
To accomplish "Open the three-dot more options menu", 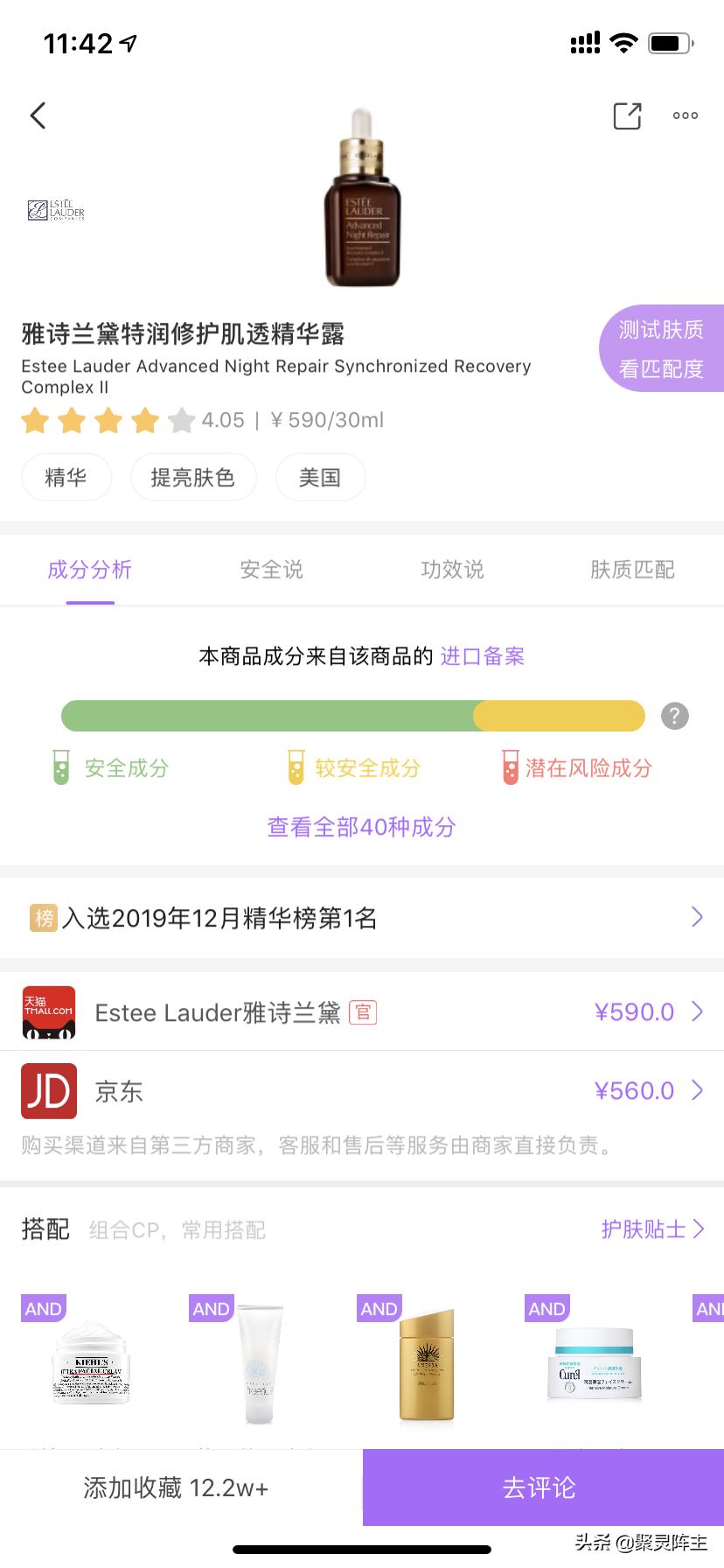I will point(685,115).
